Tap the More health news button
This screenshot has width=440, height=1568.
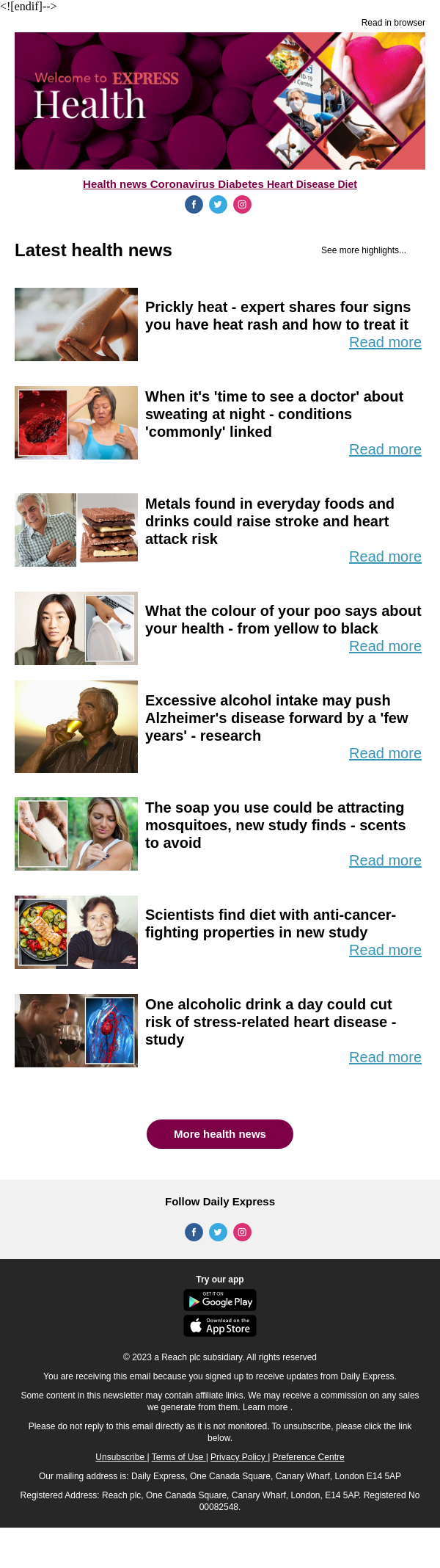click(220, 1134)
